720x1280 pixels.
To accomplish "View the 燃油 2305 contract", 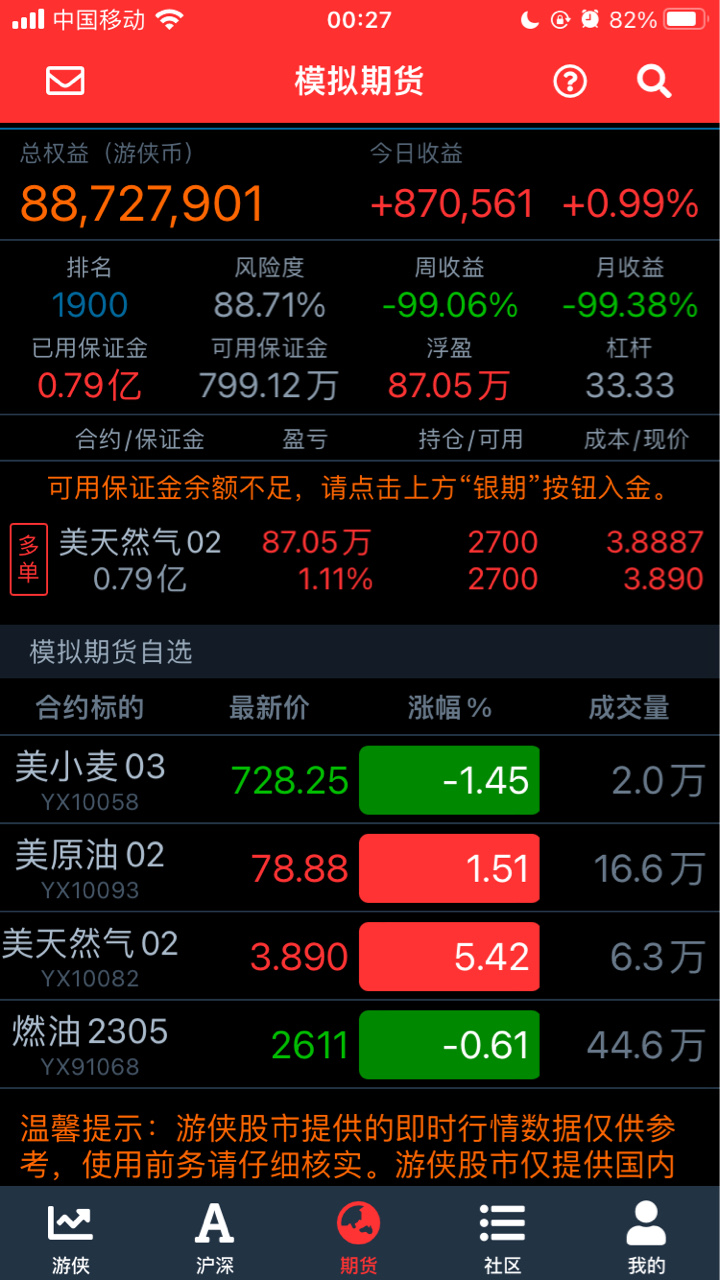I will (x=90, y=1044).
